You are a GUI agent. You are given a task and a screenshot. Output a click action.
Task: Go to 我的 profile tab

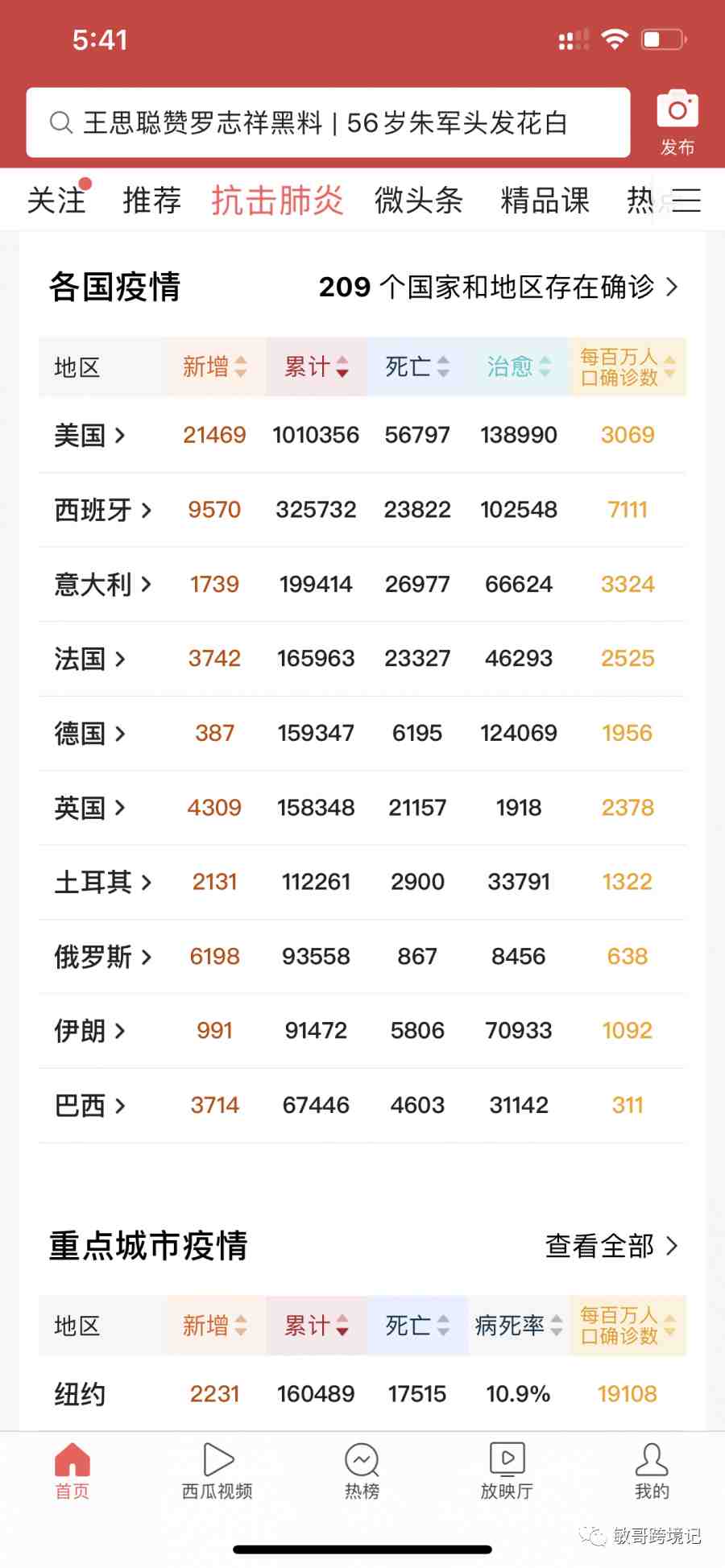652,1471
